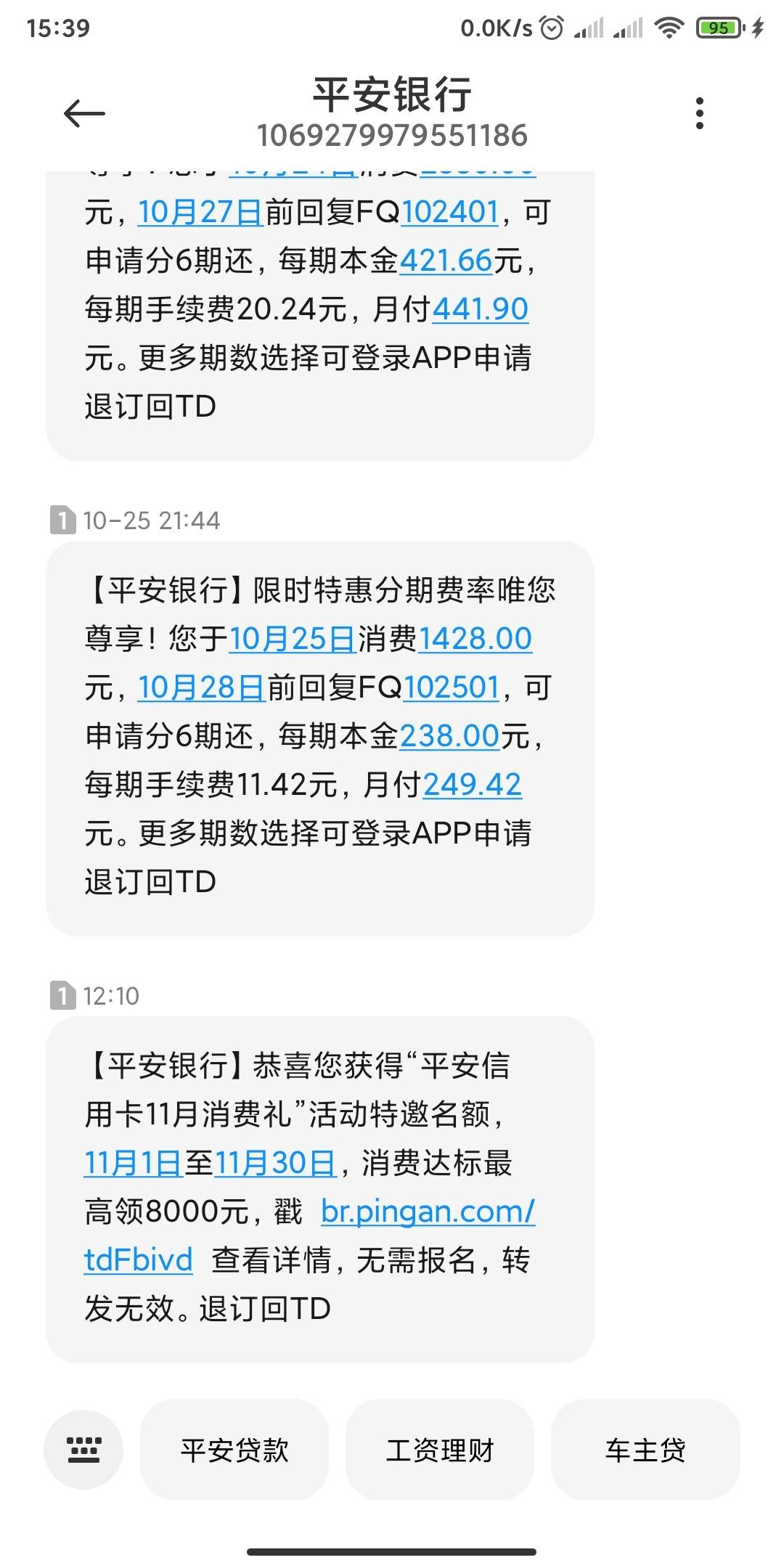Viewport: 784px width, 1568px height.
Task: Open the 平安贷款 quick menu
Action: tap(234, 1450)
